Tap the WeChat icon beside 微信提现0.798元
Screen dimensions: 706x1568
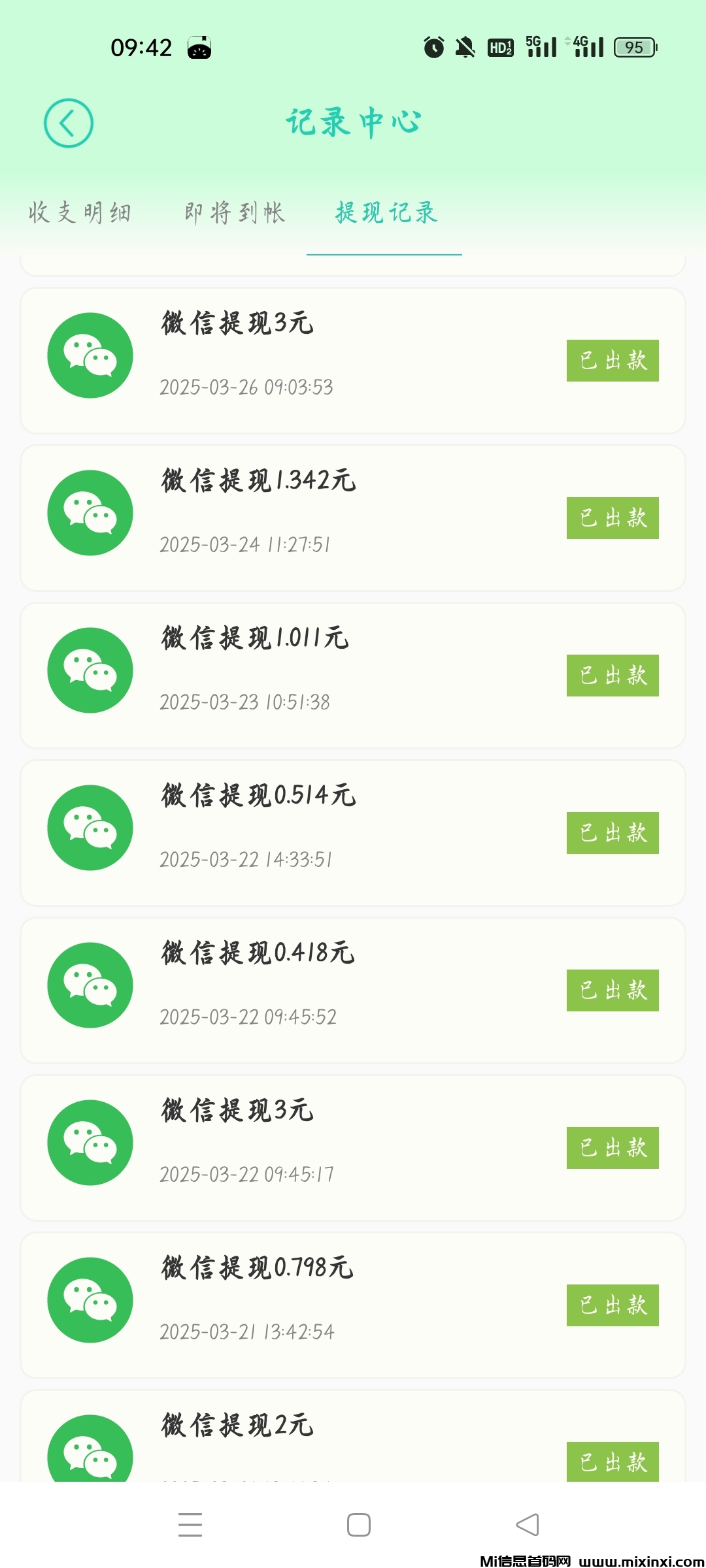(90, 1300)
